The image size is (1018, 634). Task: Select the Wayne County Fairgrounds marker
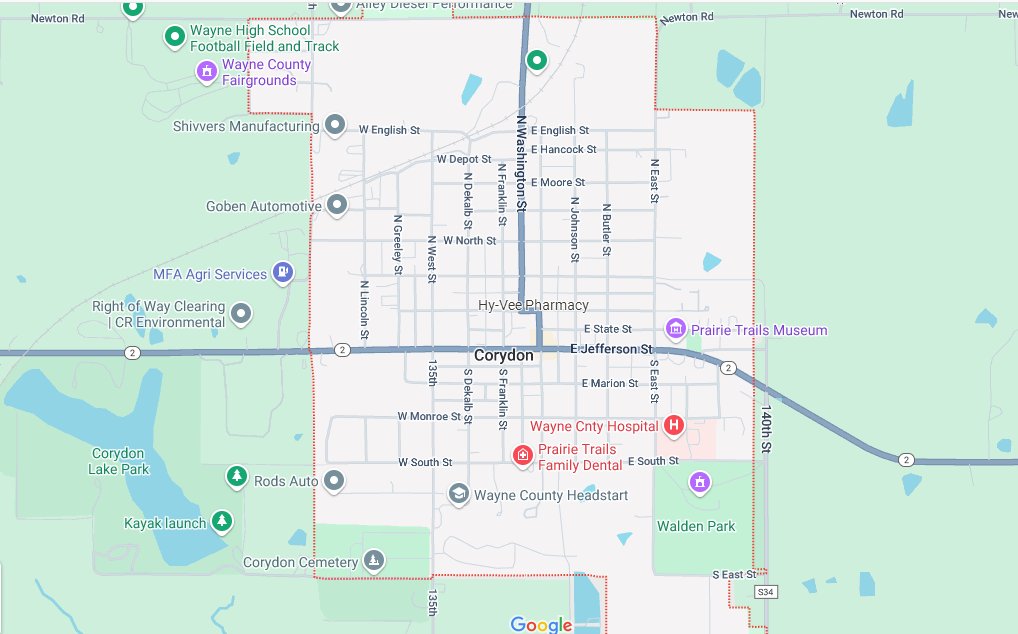coord(206,71)
